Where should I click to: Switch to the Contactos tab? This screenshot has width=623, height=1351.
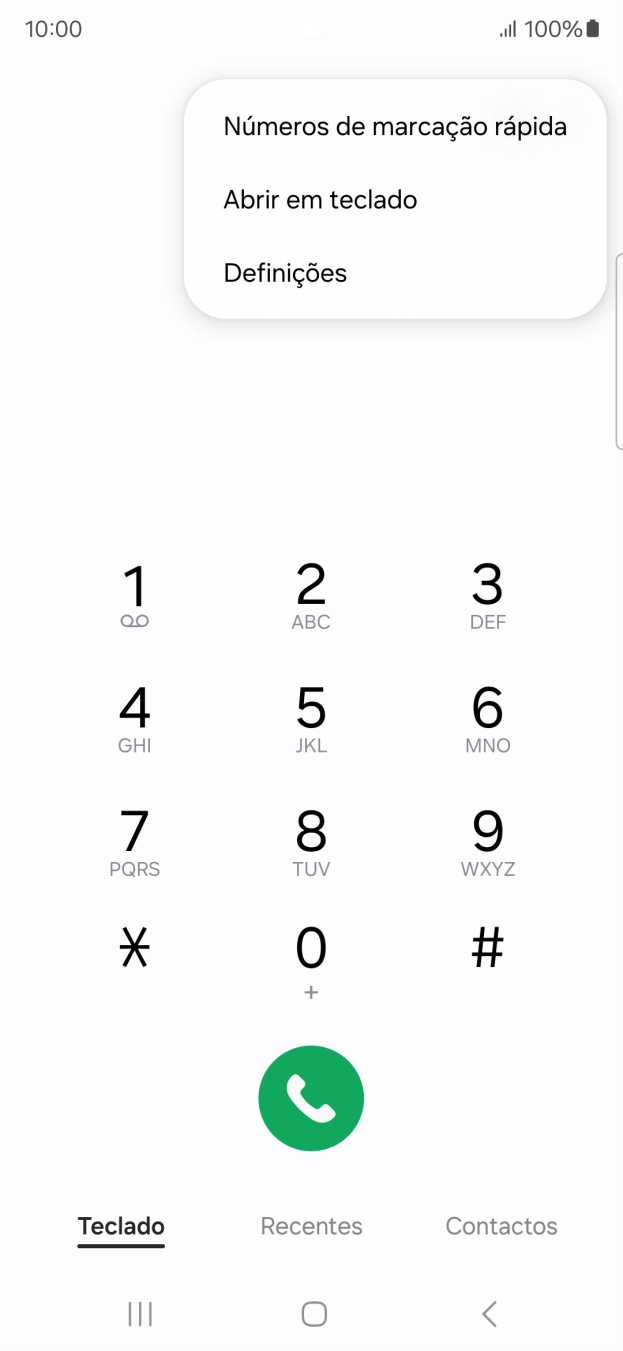[501, 1226]
